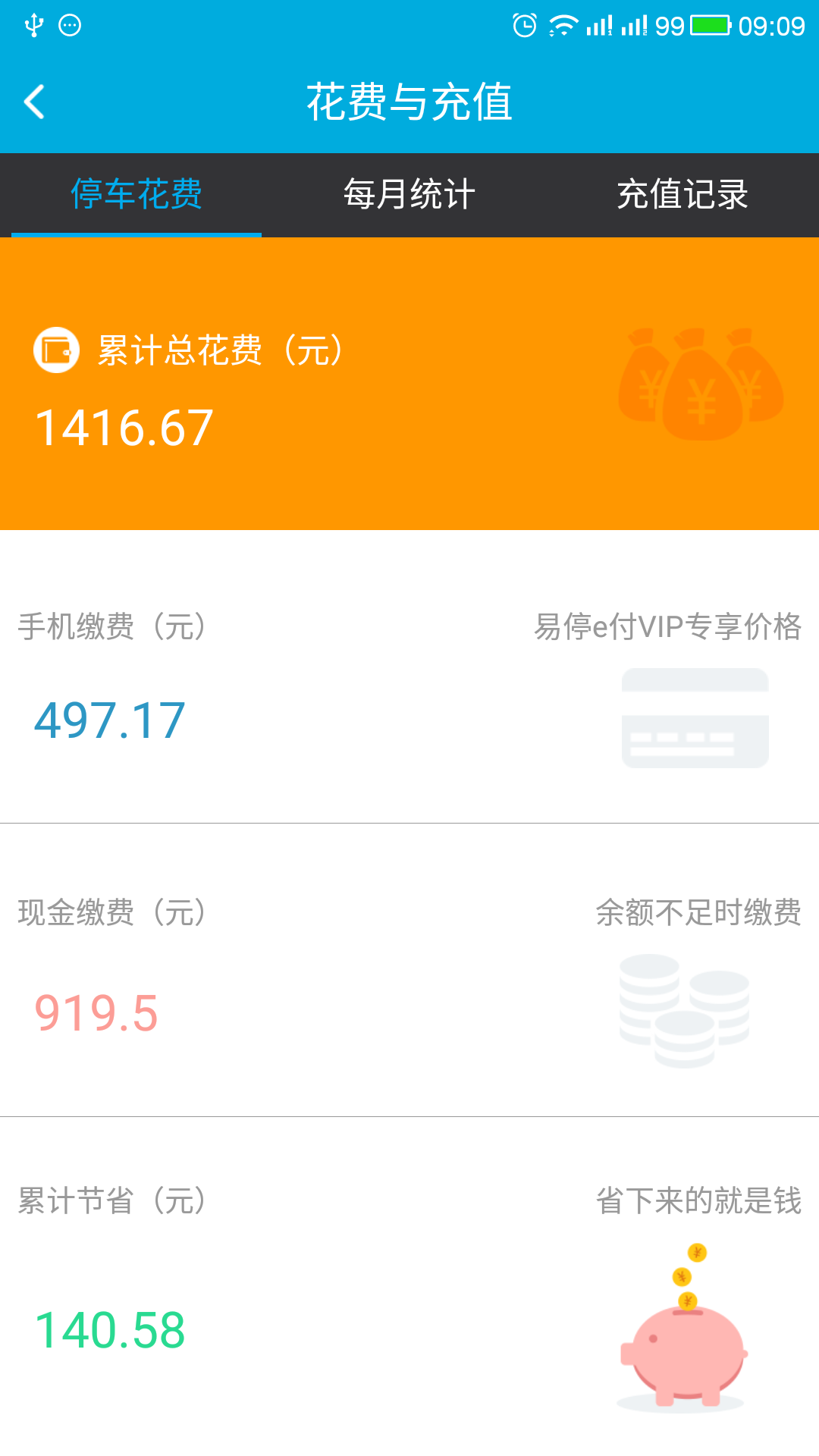The height and width of the screenshot is (1456, 819).
Task: Click the wallet icon next to 累计总花费
Action: (58, 350)
